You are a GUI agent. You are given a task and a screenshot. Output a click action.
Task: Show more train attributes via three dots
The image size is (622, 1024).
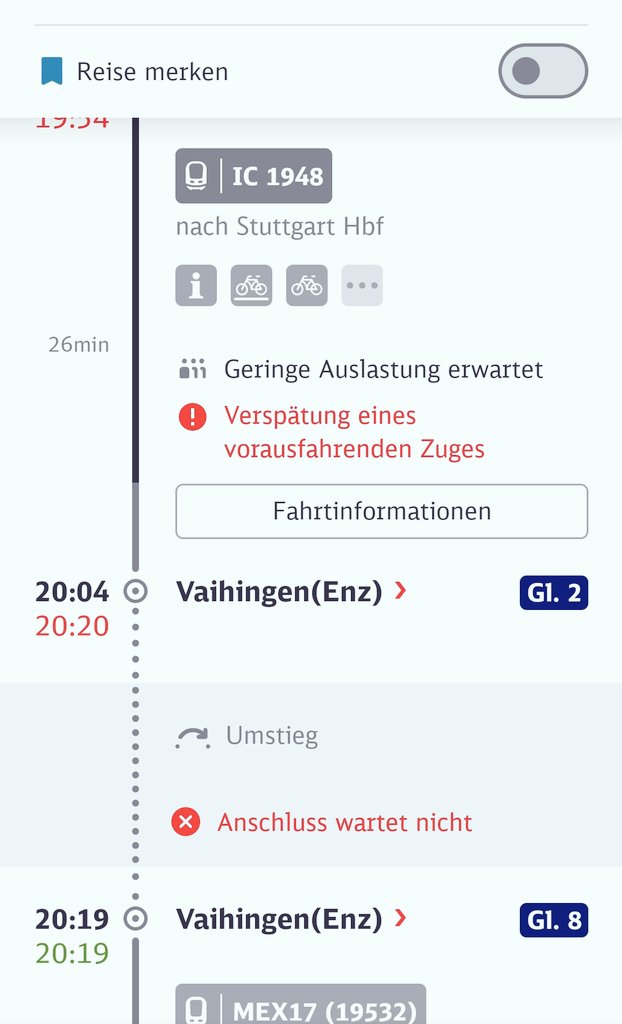[x=362, y=286]
